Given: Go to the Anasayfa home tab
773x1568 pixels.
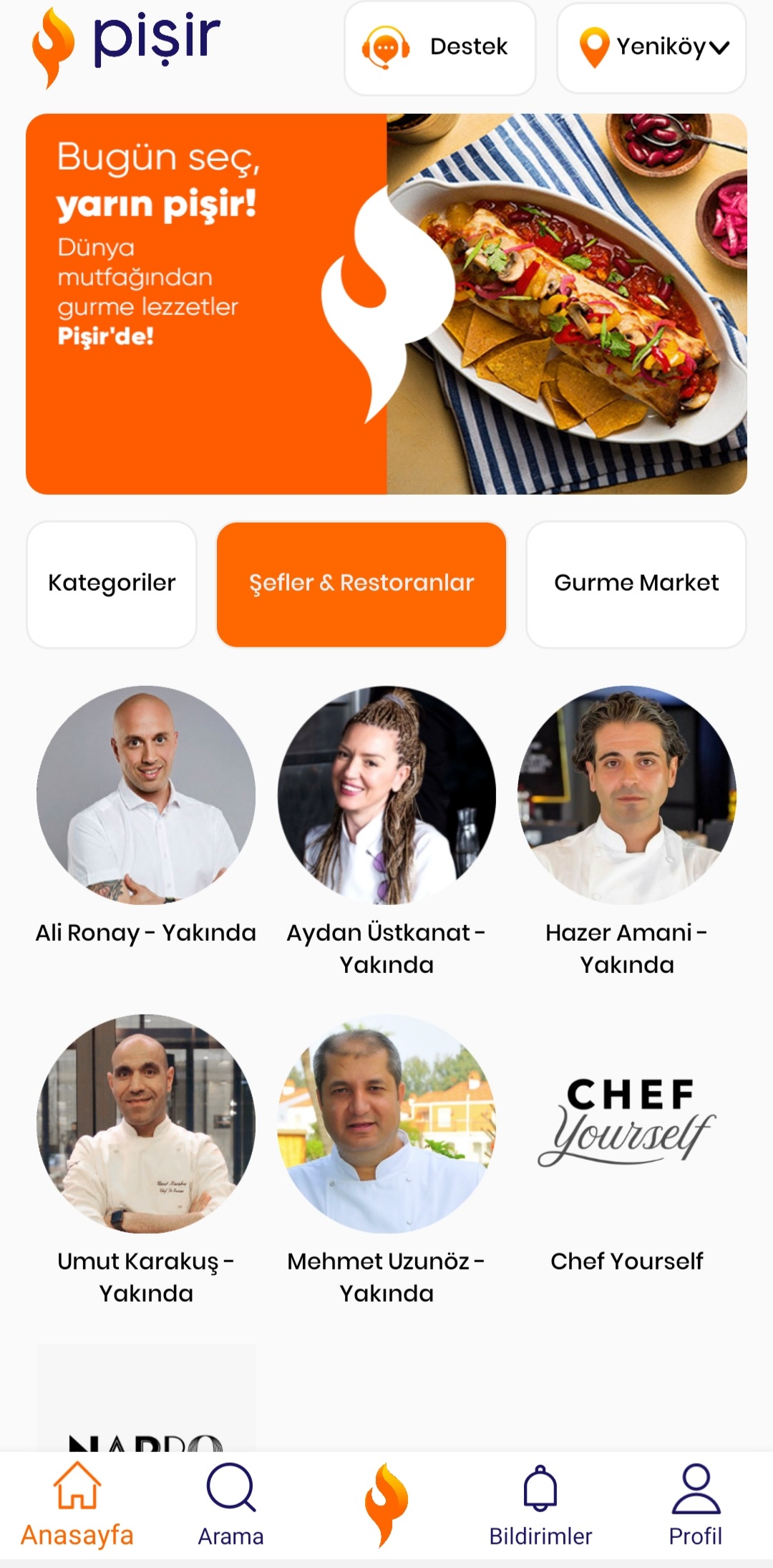Looking at the screenshot, I should [x=77, y=1505].
